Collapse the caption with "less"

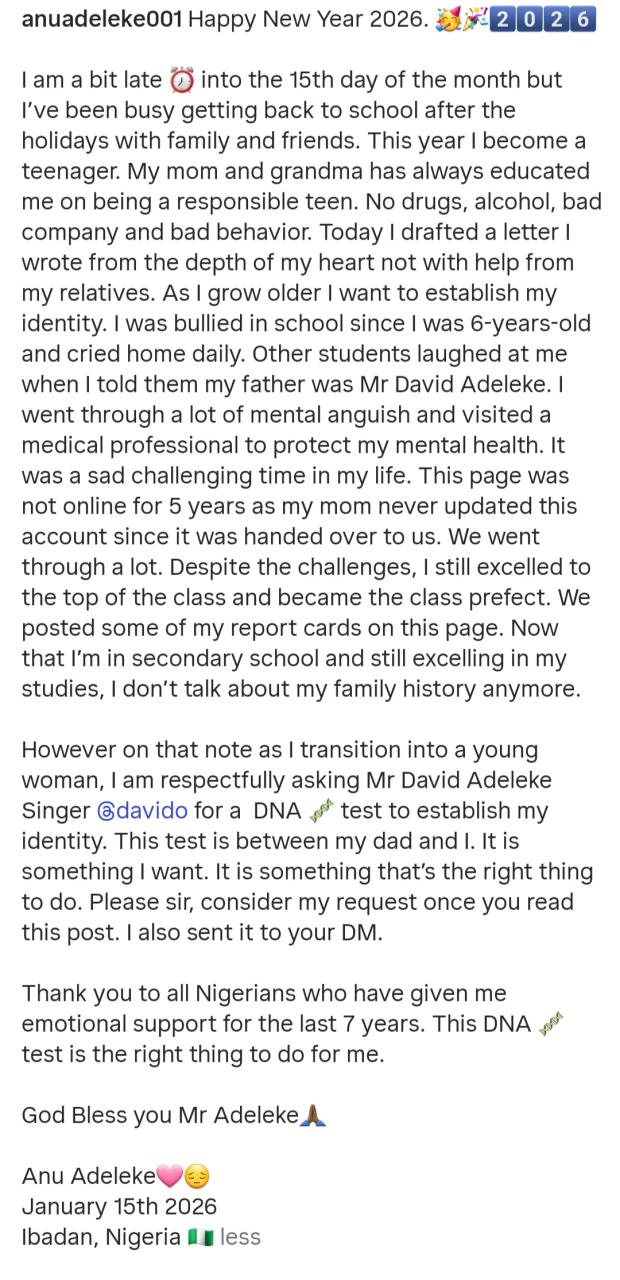click(240, 1237)
